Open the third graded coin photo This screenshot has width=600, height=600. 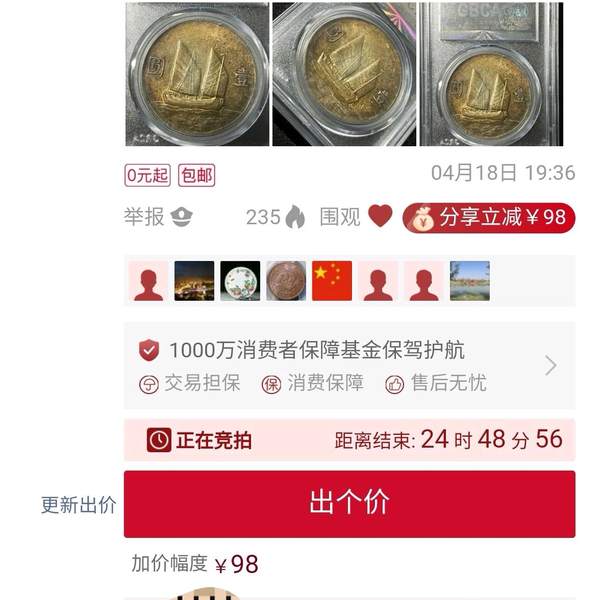click(491, 74)
